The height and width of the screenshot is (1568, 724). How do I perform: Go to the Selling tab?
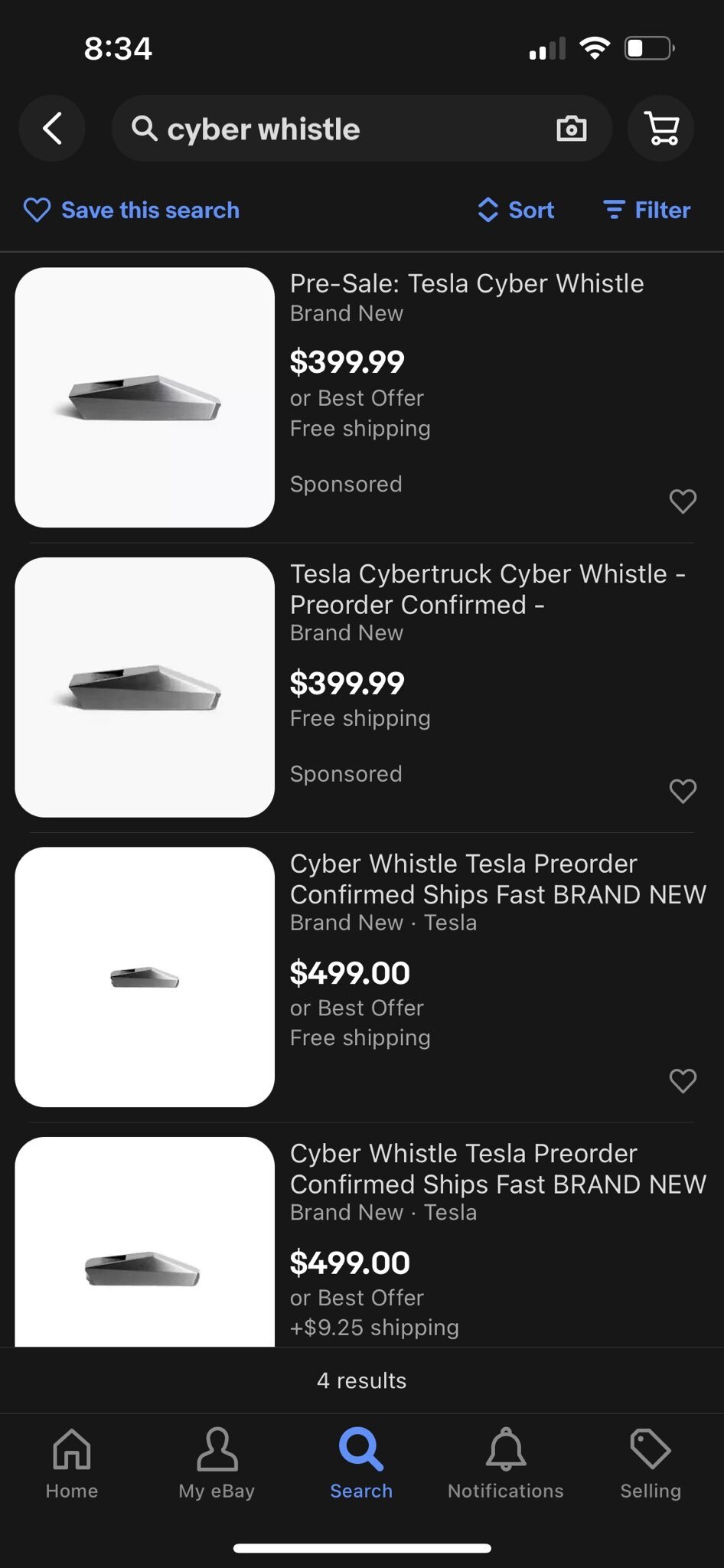pyautogui.click(x=651, y=1462)
